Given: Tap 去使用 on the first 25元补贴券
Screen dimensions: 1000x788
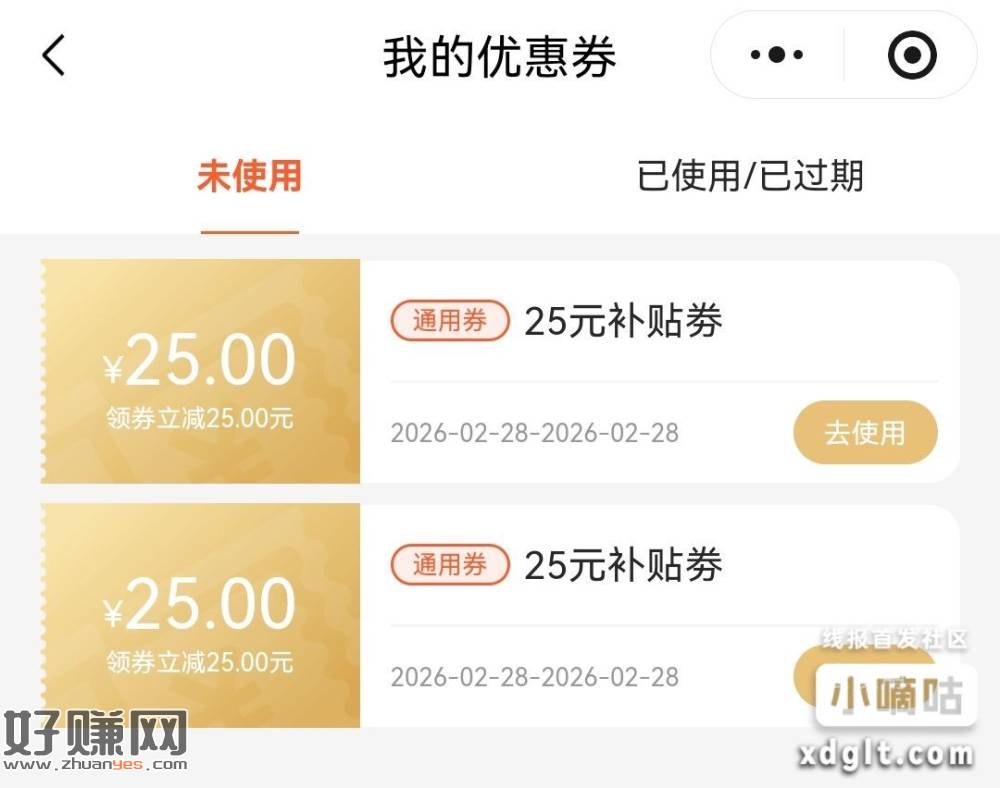Looking at the screenshot, I should tap(865, 433).
